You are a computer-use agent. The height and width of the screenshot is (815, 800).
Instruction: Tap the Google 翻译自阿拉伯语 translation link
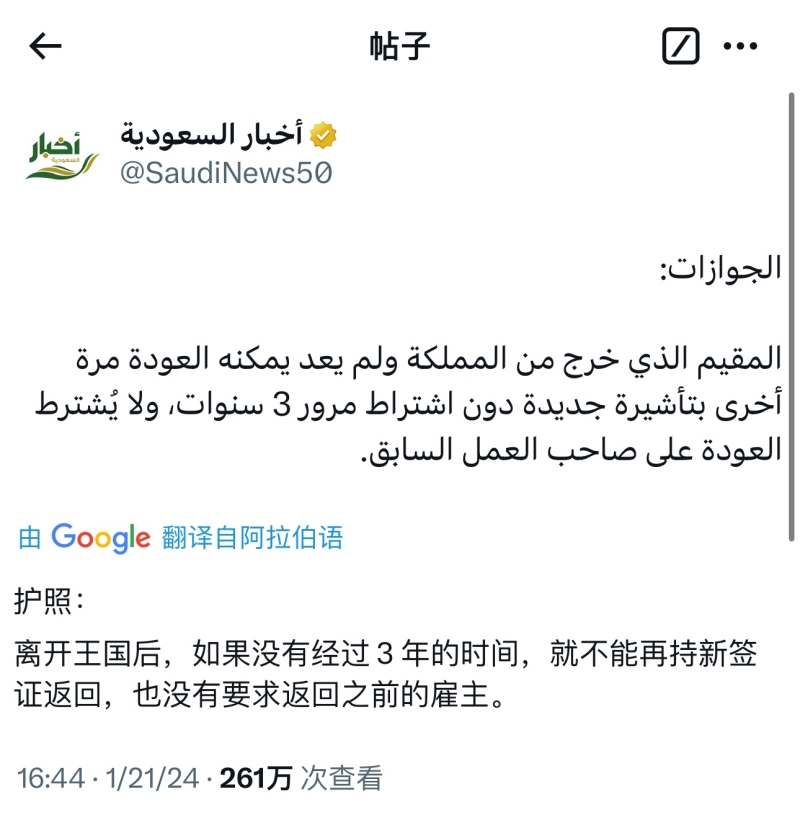point(181,538)
